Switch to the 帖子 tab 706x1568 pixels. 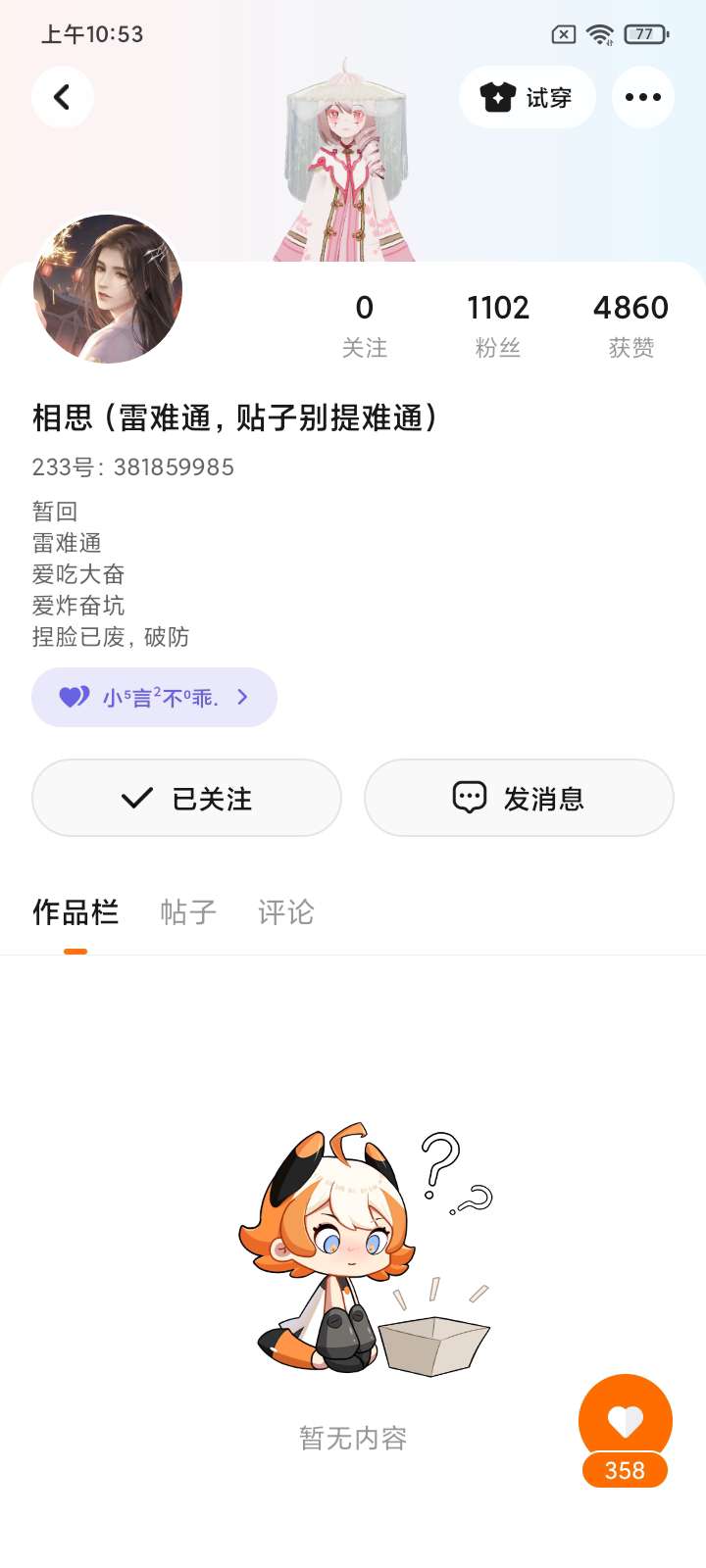point(187,912)
